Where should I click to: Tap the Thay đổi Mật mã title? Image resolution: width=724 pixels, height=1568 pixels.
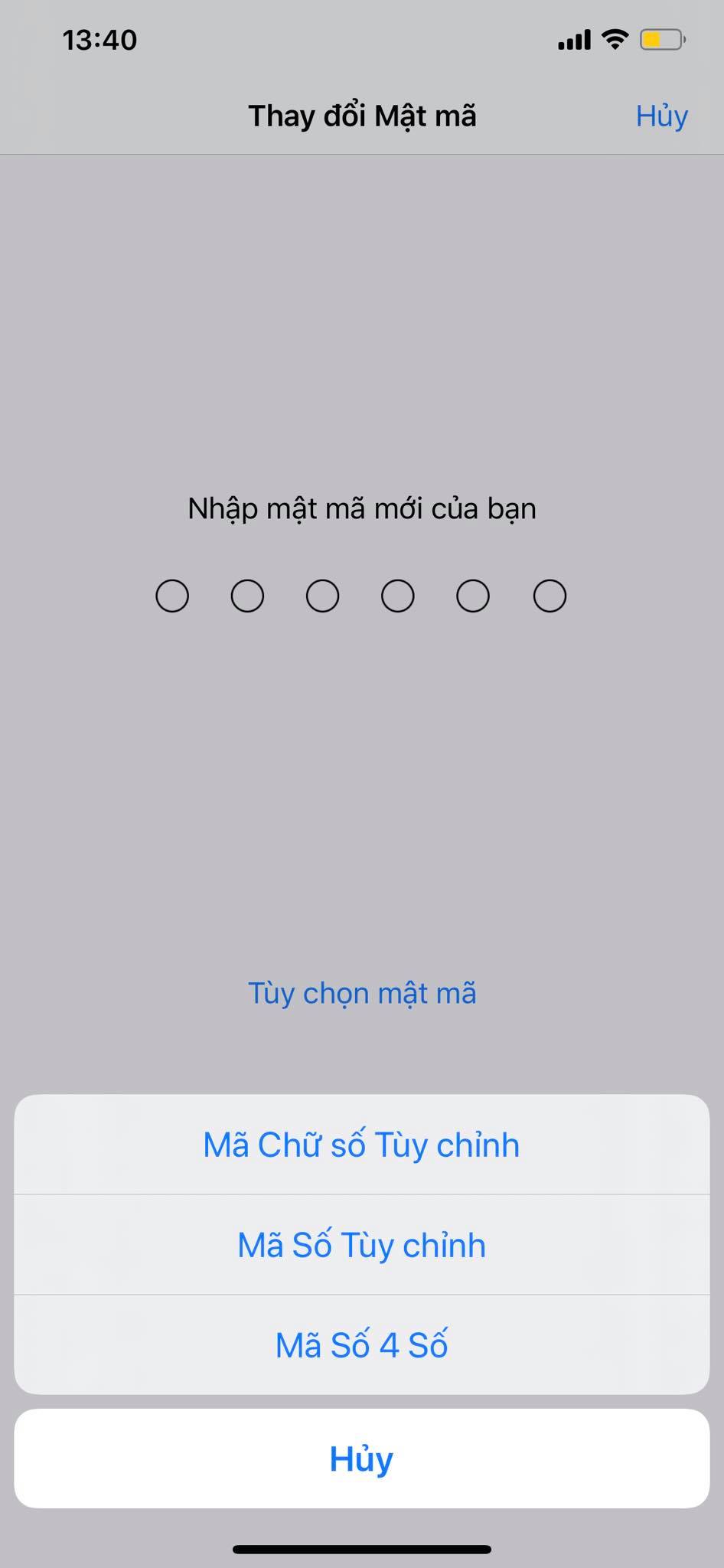361,116
